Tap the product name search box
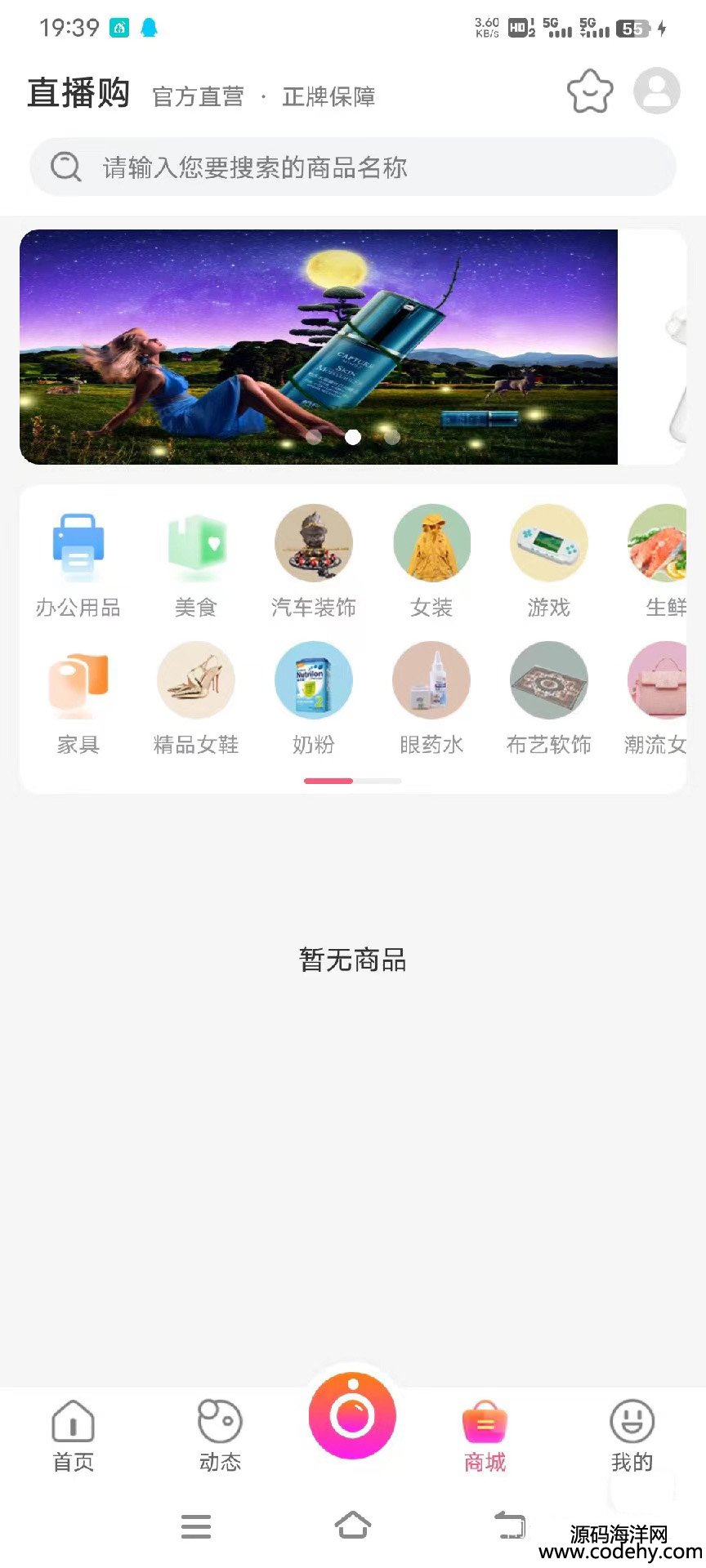 (x=353, y=167)
